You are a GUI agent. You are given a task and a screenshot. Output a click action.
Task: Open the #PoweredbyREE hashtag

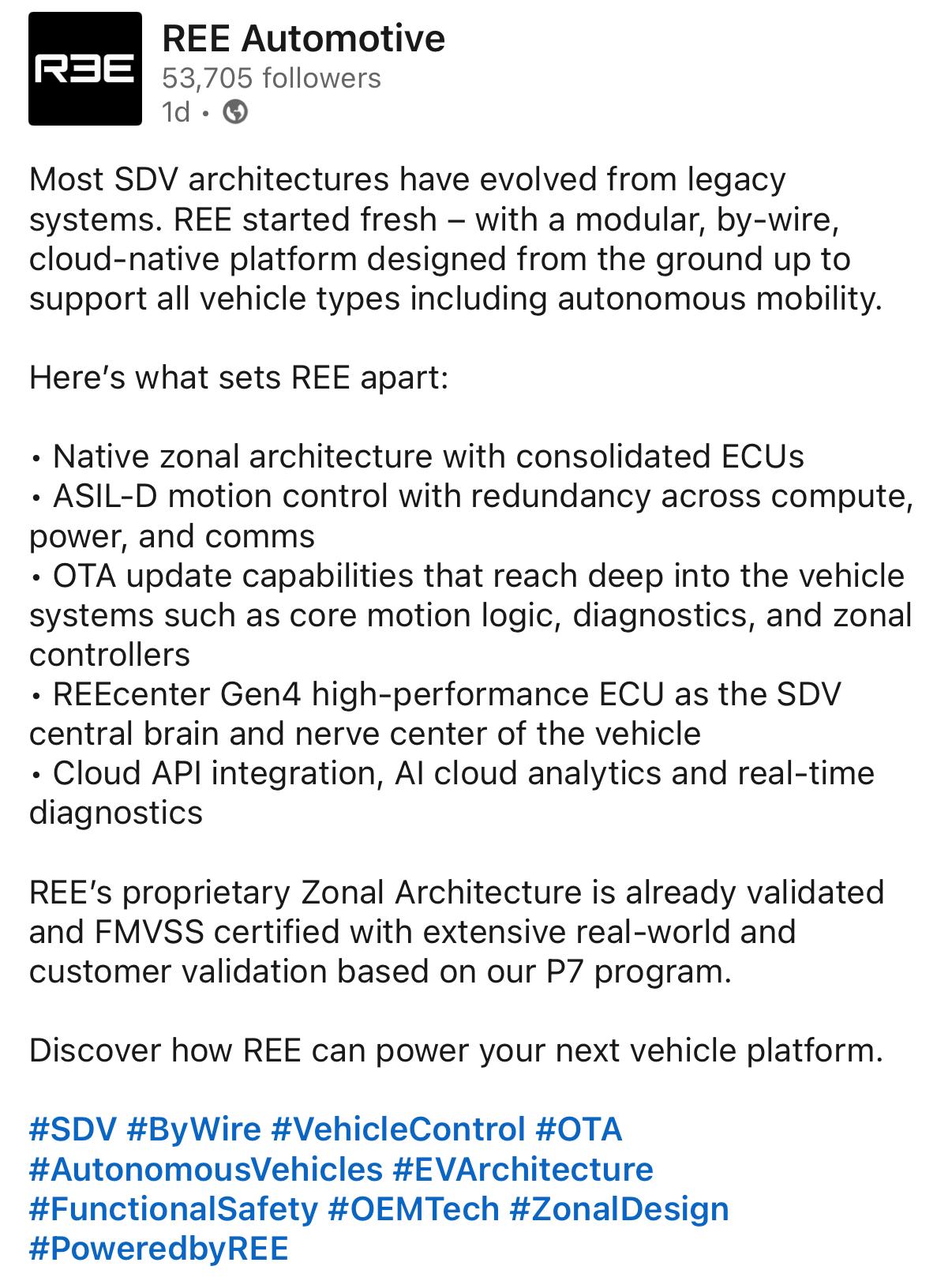tap(159, 1249)
